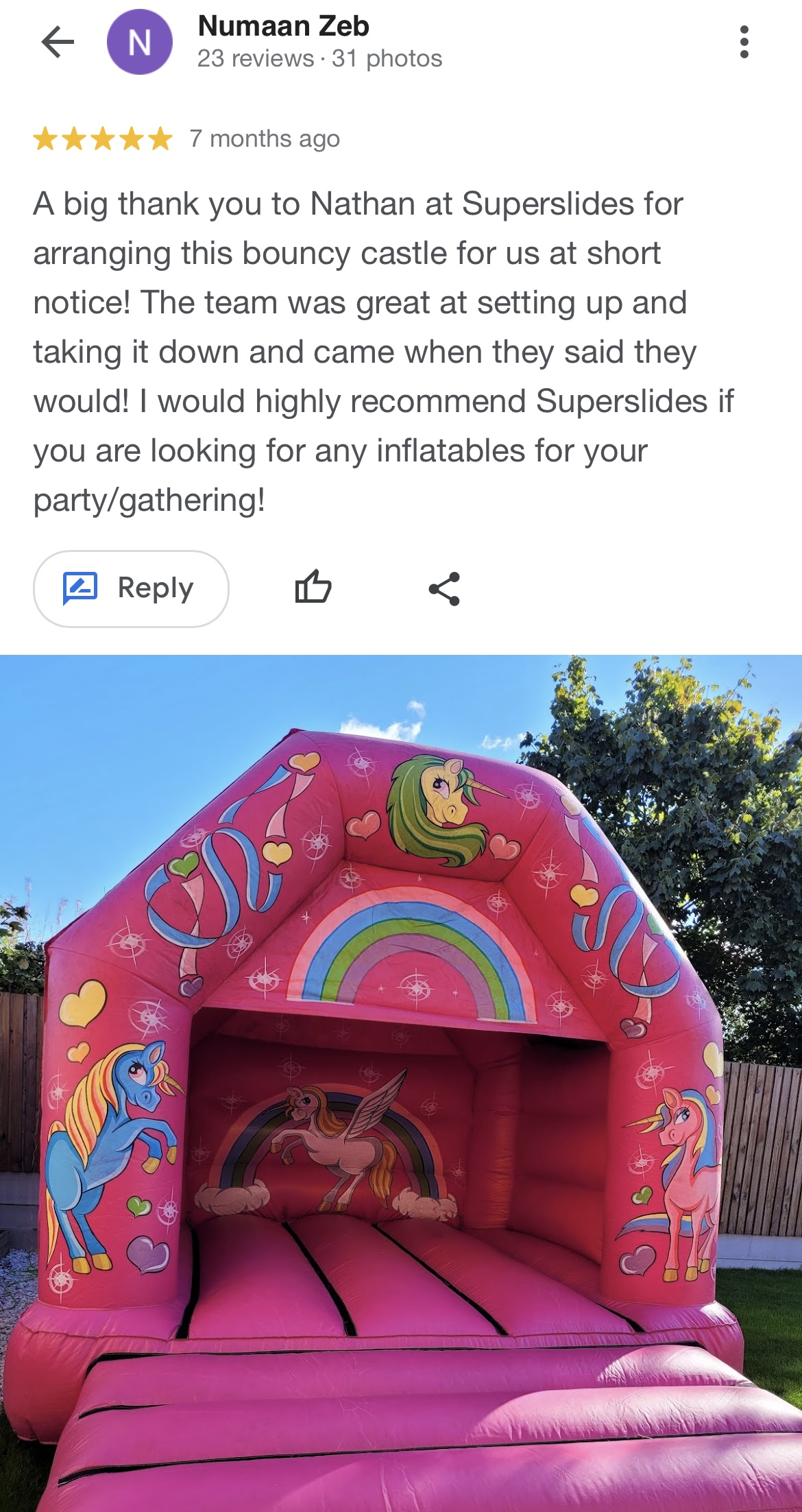The height and width of the screenshot is (1512, 802).
Task: Open the bouncy castle review photo
Action: (401, 1083)
